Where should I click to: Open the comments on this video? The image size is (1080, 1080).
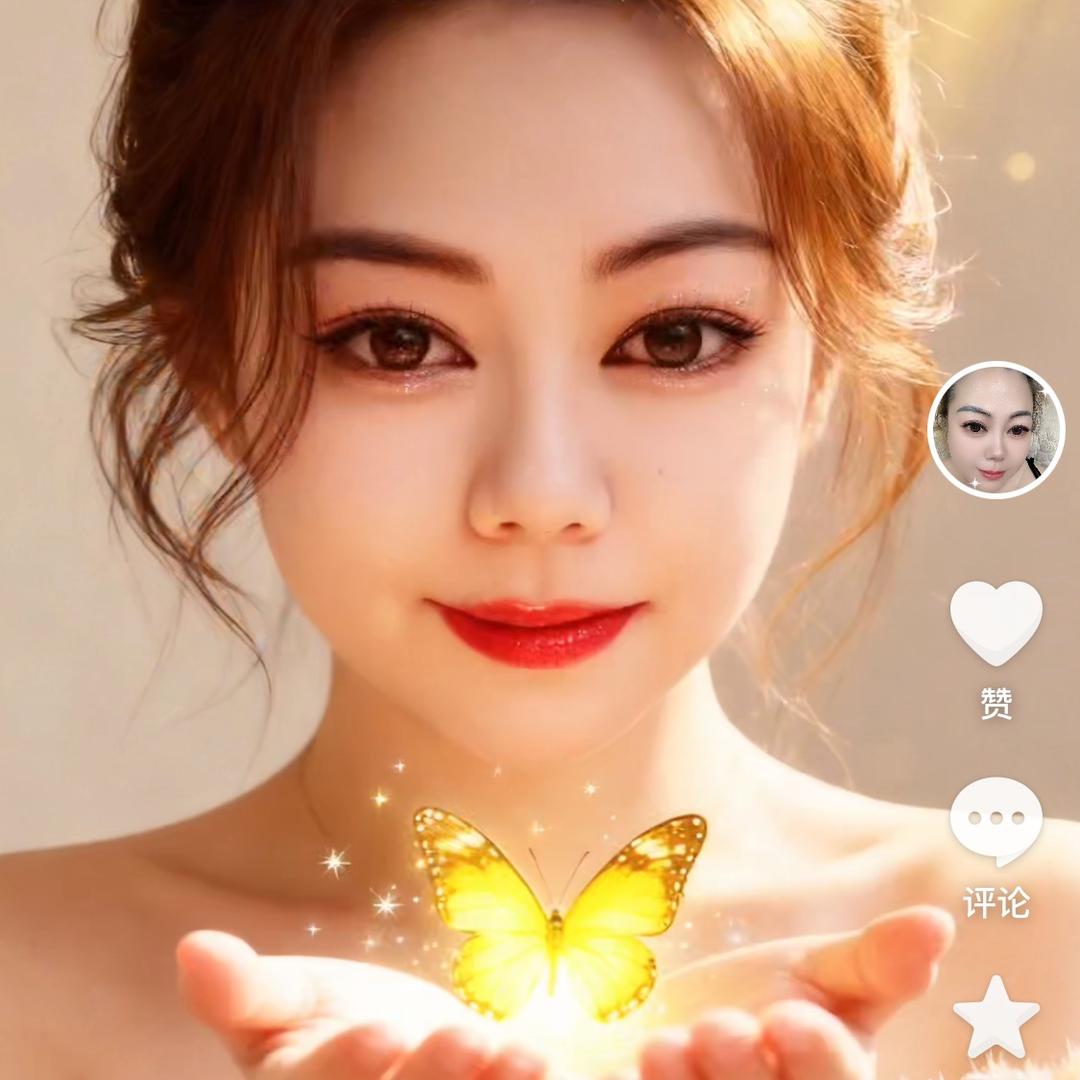click(x=996, y=820)
